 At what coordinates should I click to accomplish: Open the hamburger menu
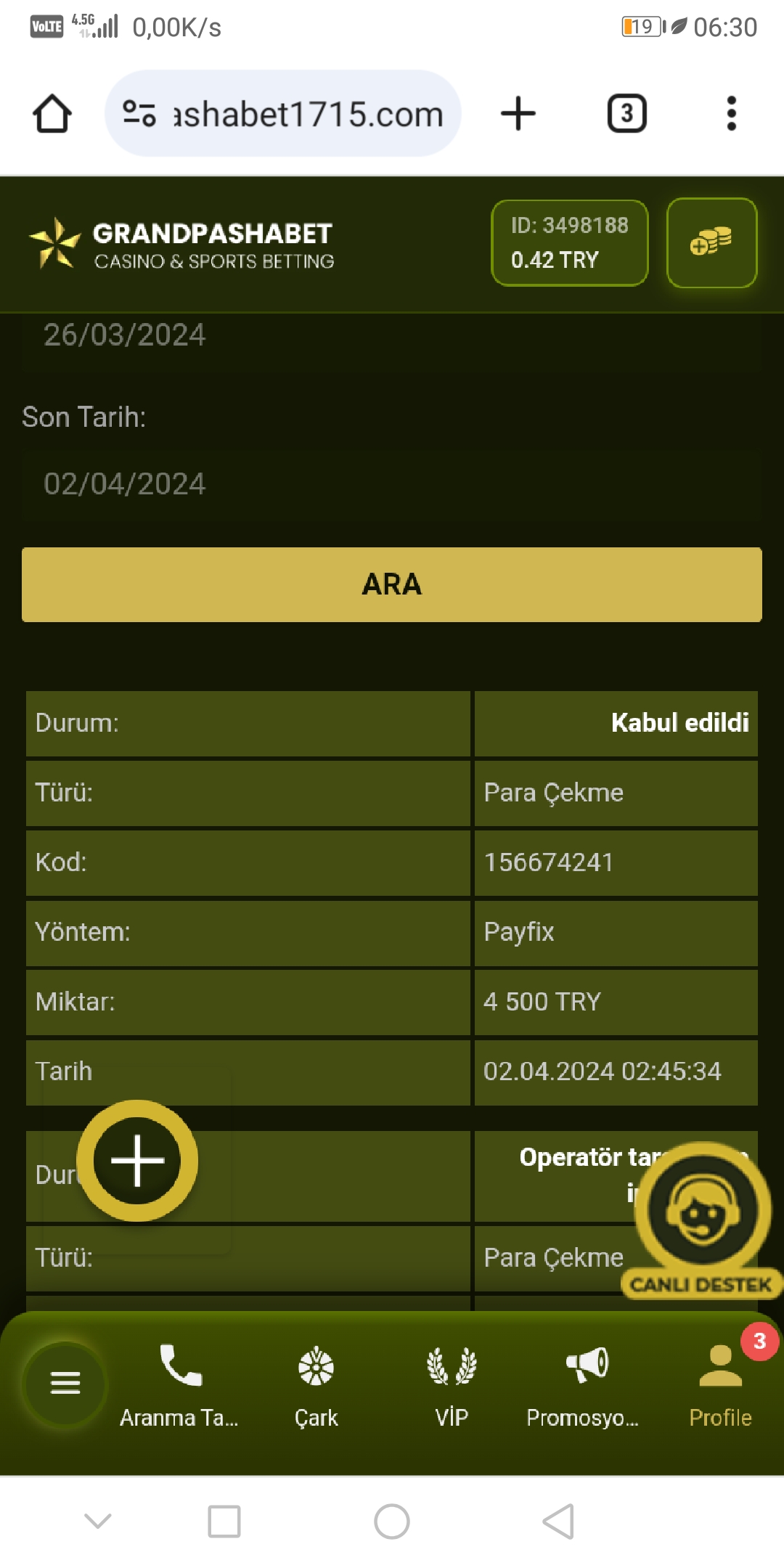[x=65, y=1383]
